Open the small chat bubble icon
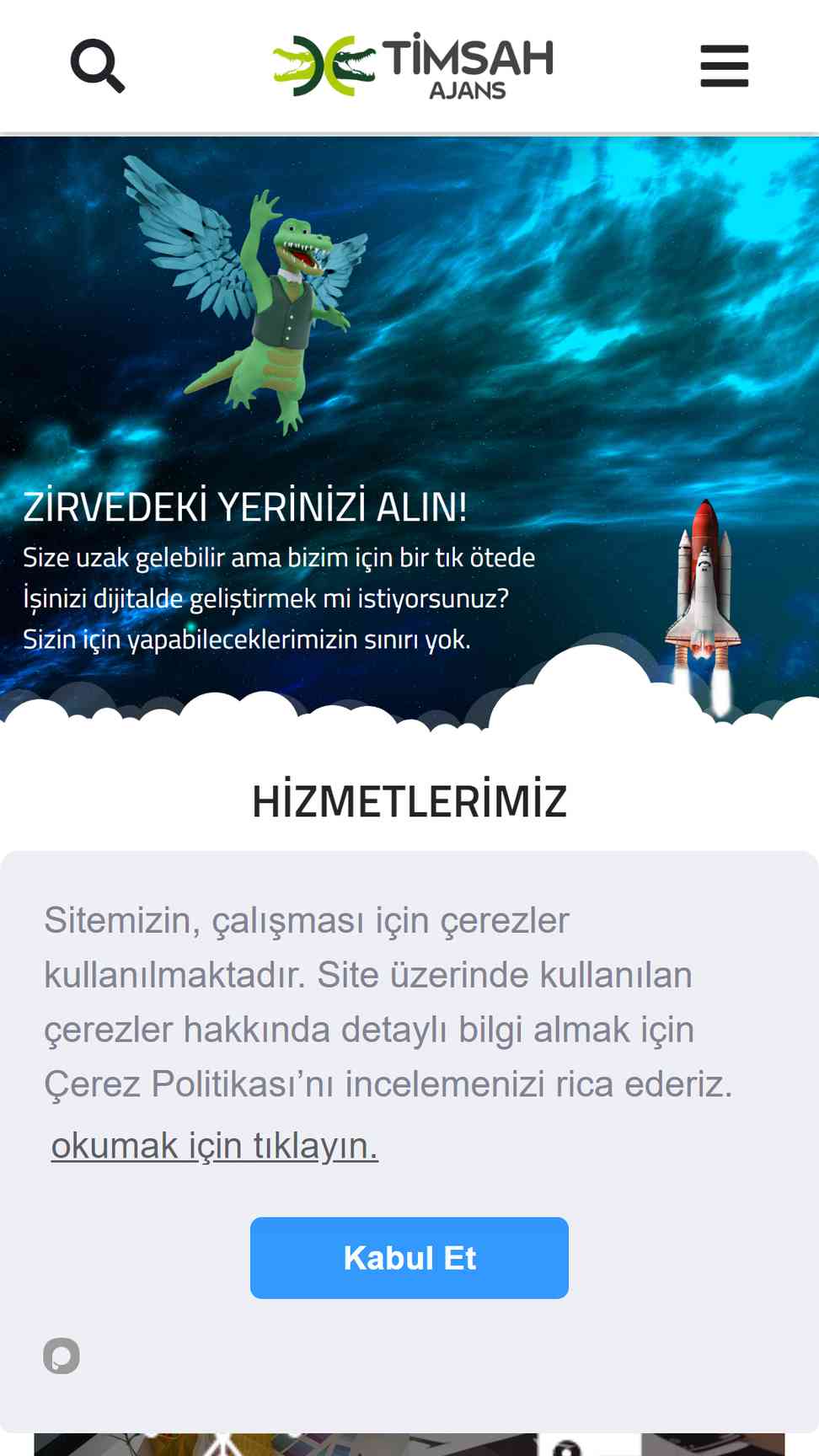 pyautogui.click(x=62, y=1356)
